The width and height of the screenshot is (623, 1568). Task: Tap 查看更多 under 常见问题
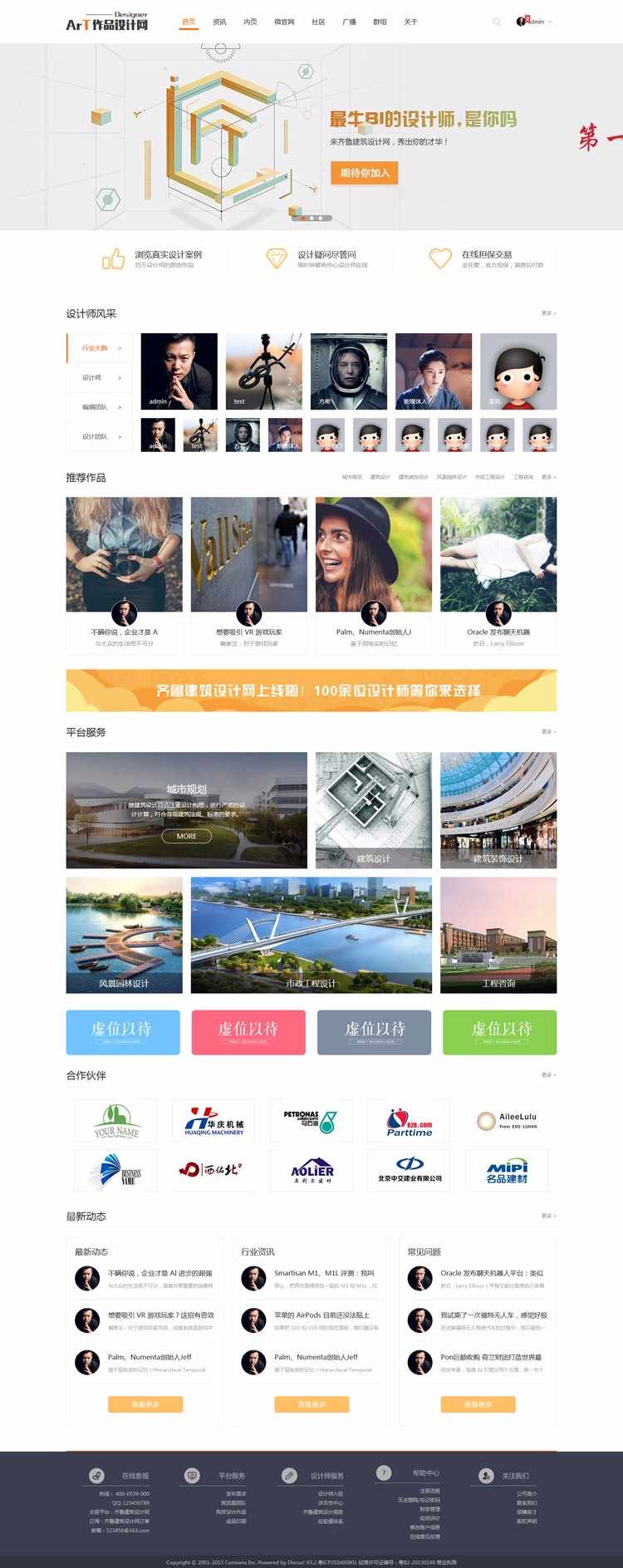pos(478,1404)
